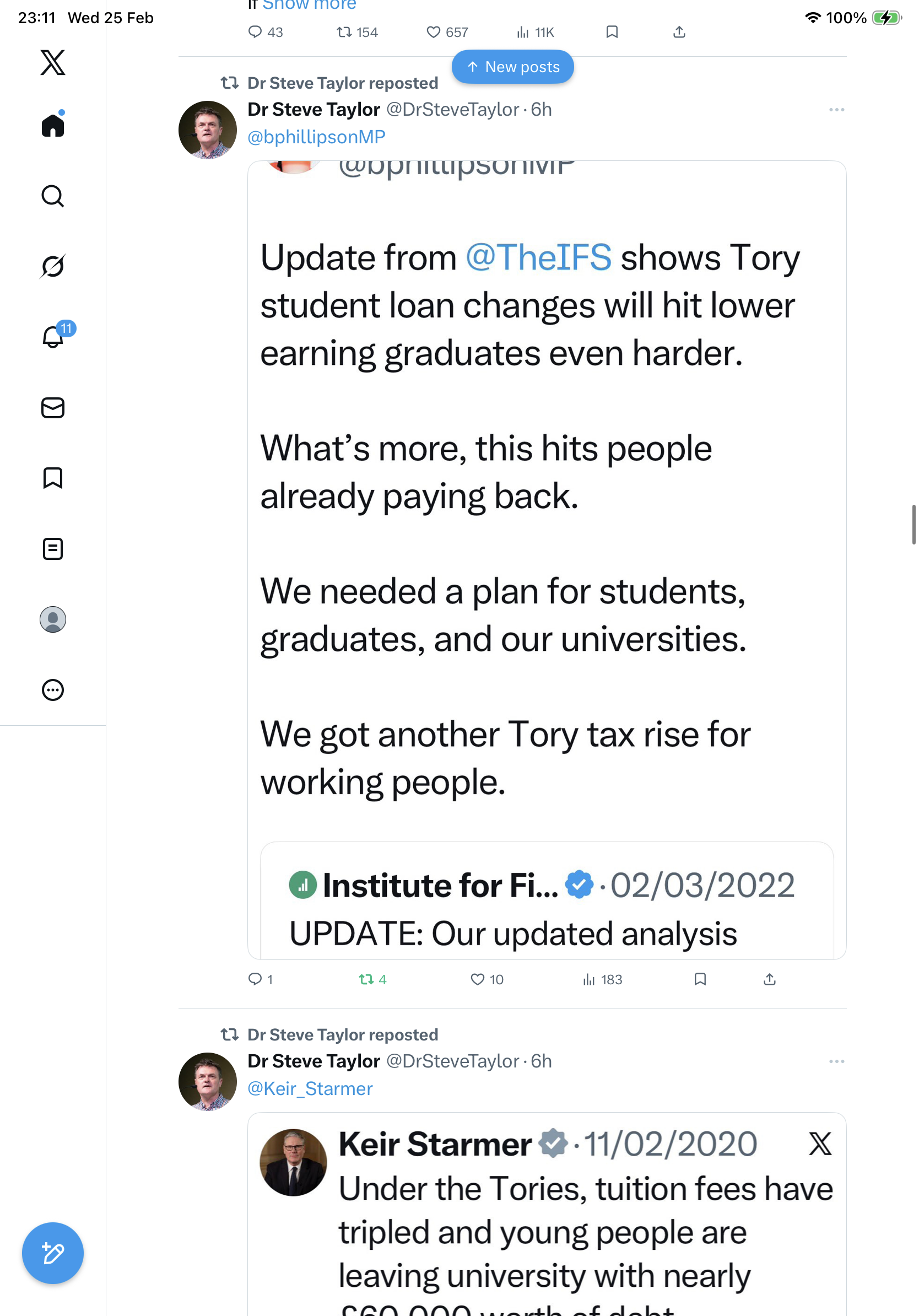Undo repost on the student loan post
The height and width of the screenshot is (1316, 919).
(366, 979)
